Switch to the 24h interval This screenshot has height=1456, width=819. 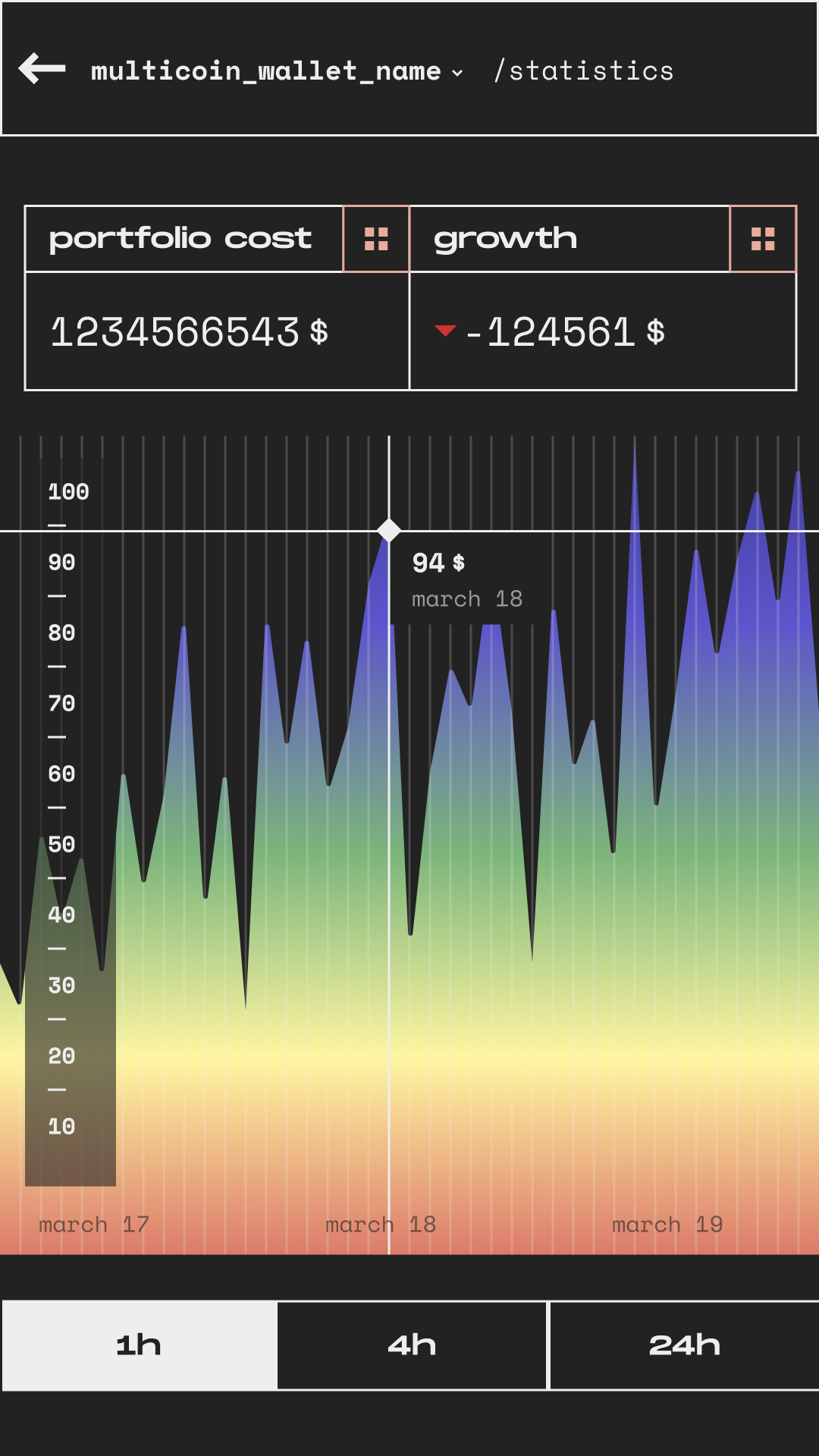[684, 1345]
